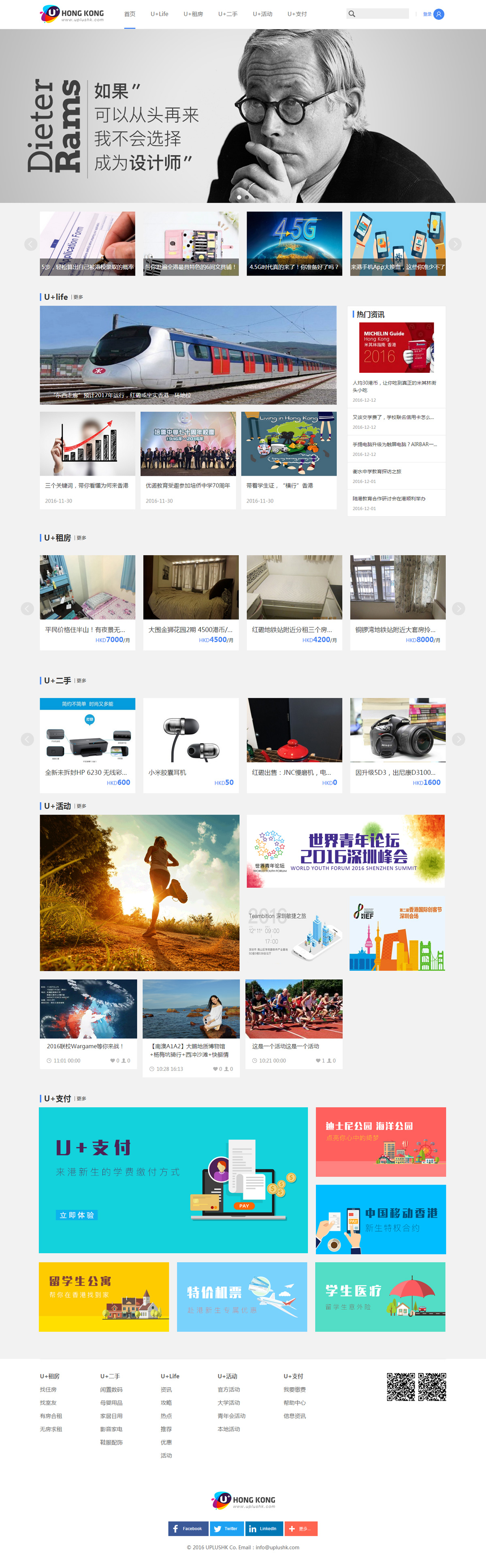The width and height of the screenshot is (486, 1568).
Task: Open 我要缴费 footer link
Action: 294,1390
